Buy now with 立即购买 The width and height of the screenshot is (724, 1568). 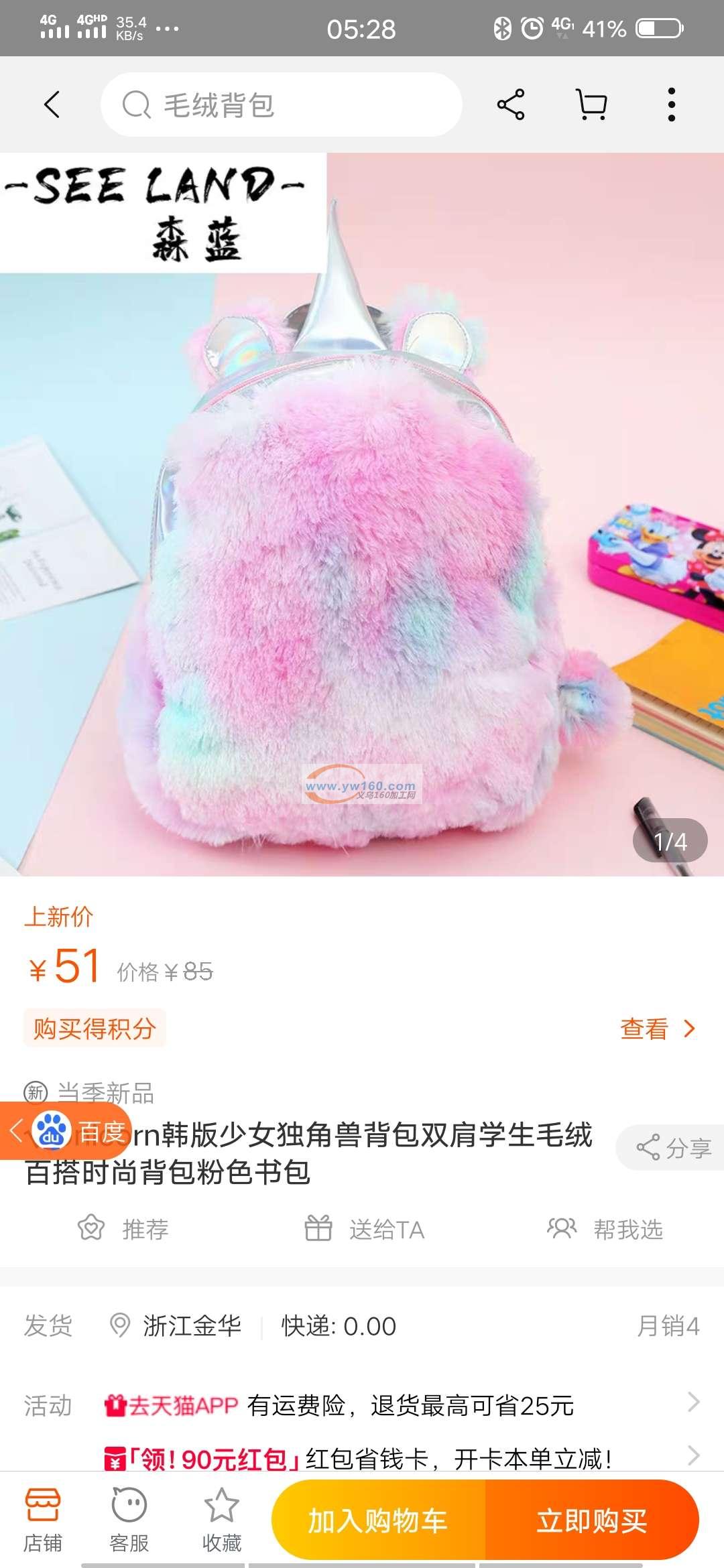[591, 1520]
